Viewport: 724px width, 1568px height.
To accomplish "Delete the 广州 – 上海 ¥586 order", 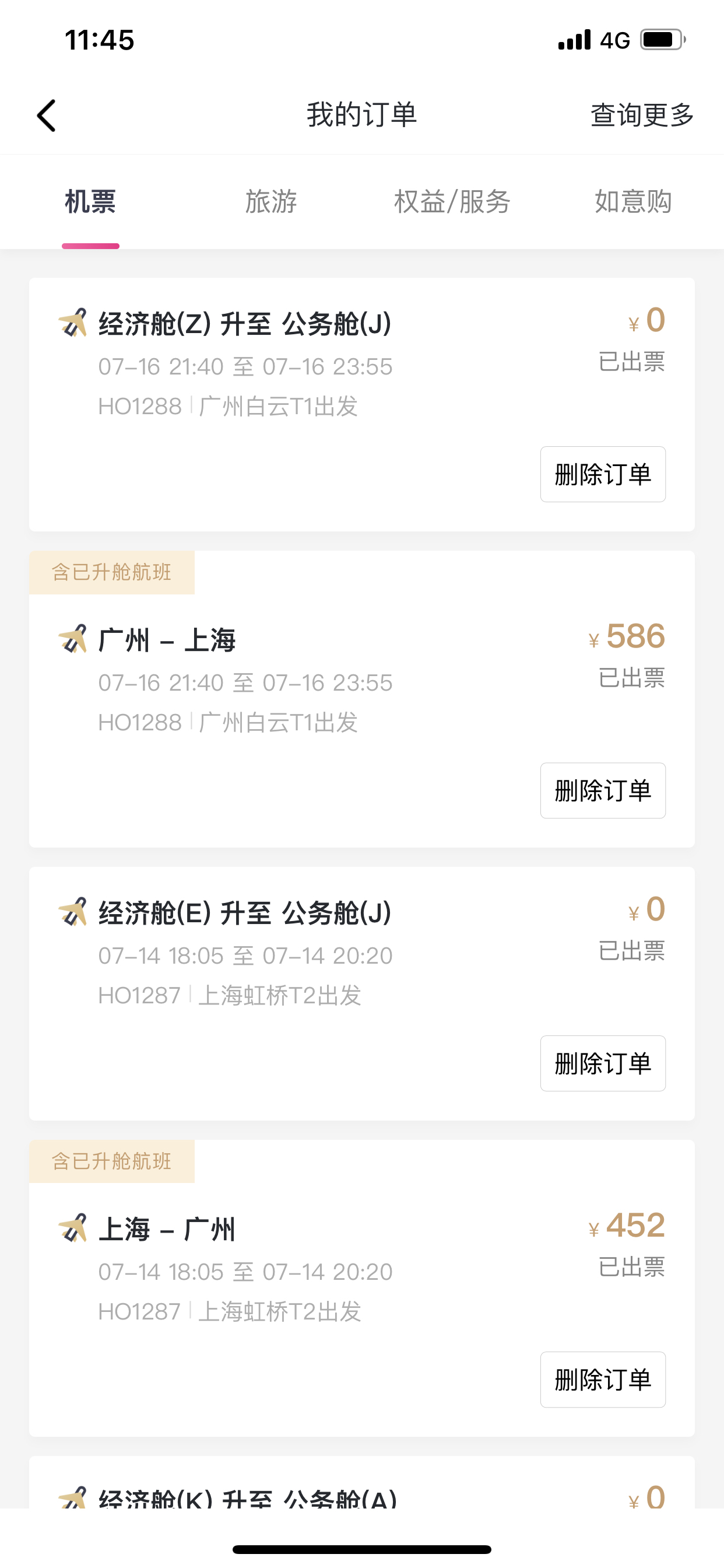I will pyautogui.click(x=602, y=790).
